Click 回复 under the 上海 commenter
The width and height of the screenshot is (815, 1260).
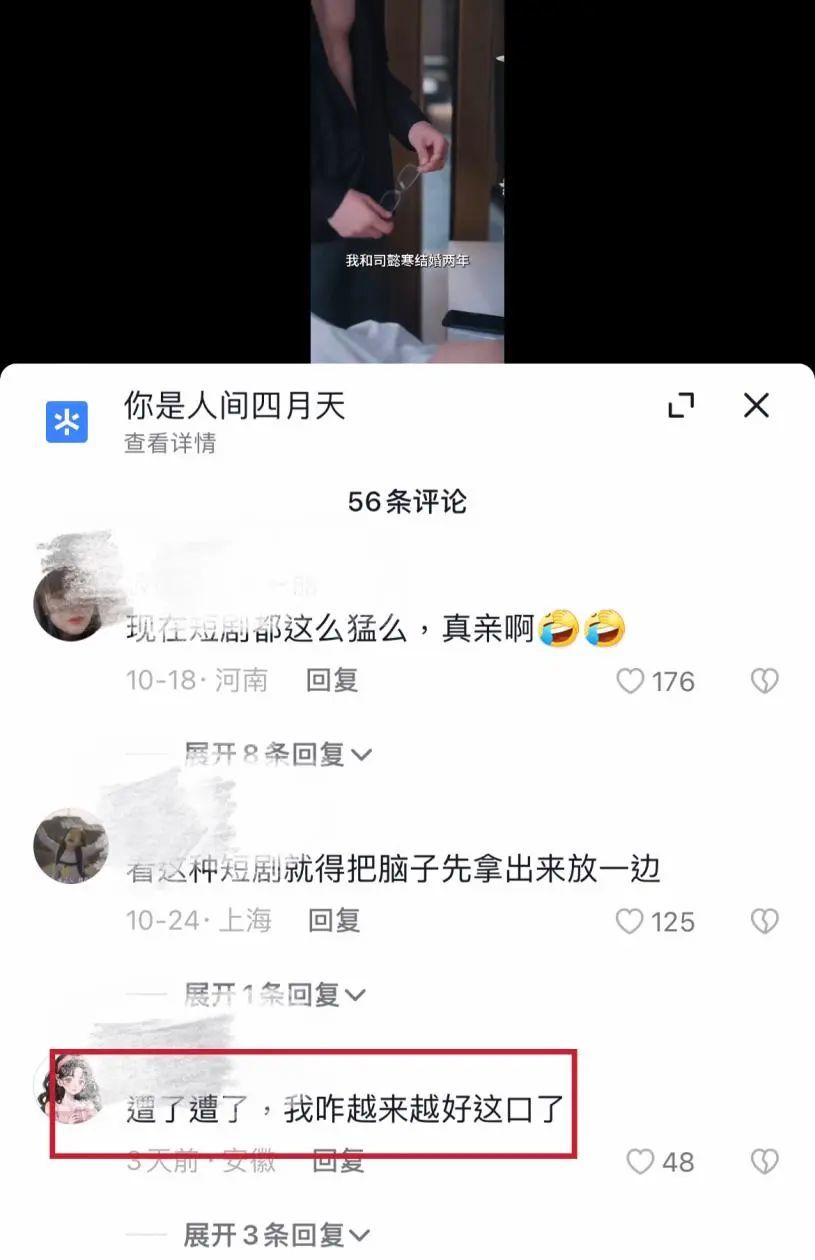(x=333, y=921)
